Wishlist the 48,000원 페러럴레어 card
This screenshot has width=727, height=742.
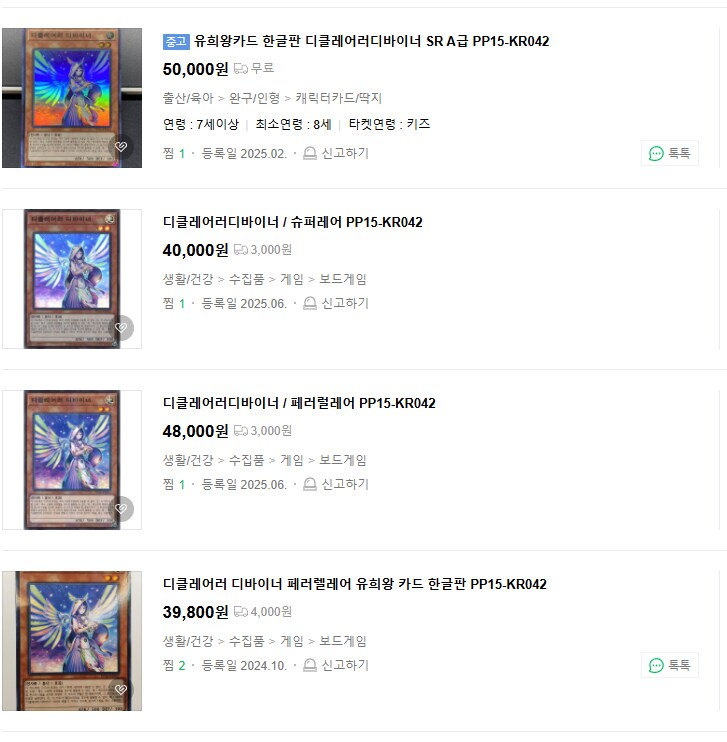[x=121, y=509]
